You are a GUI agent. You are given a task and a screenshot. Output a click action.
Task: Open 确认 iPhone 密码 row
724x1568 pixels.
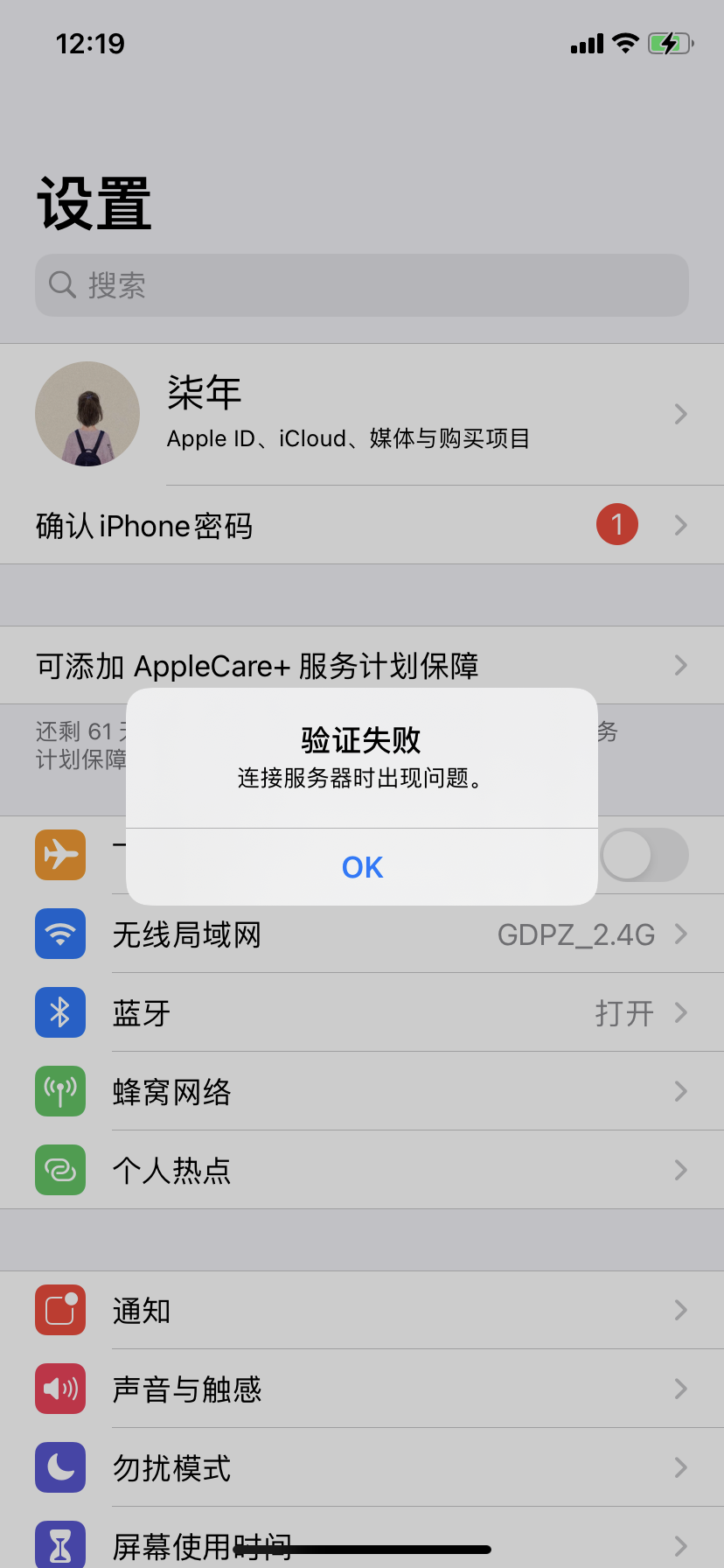point(362,525)
